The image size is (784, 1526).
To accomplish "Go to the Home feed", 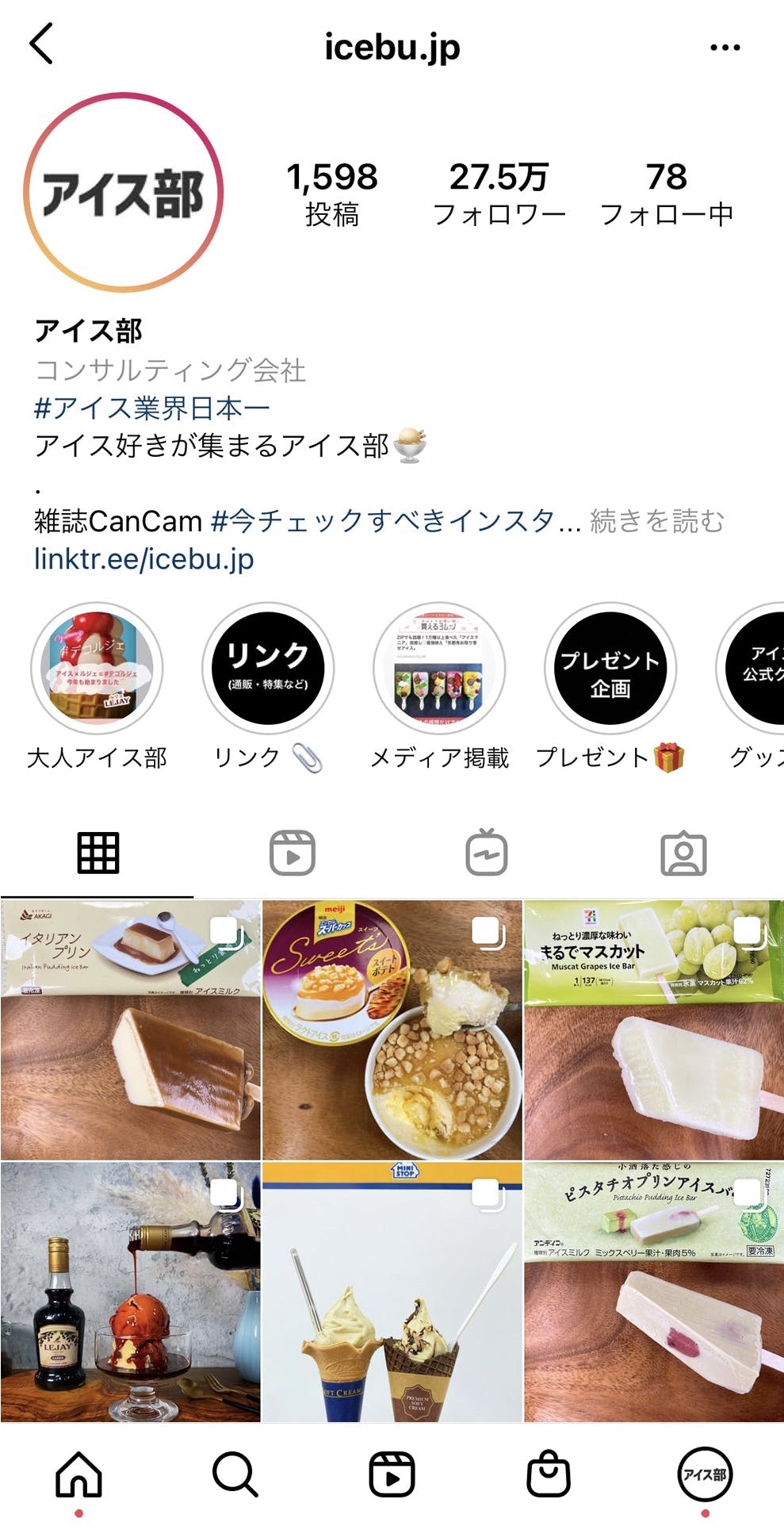I will [79, 1474].
